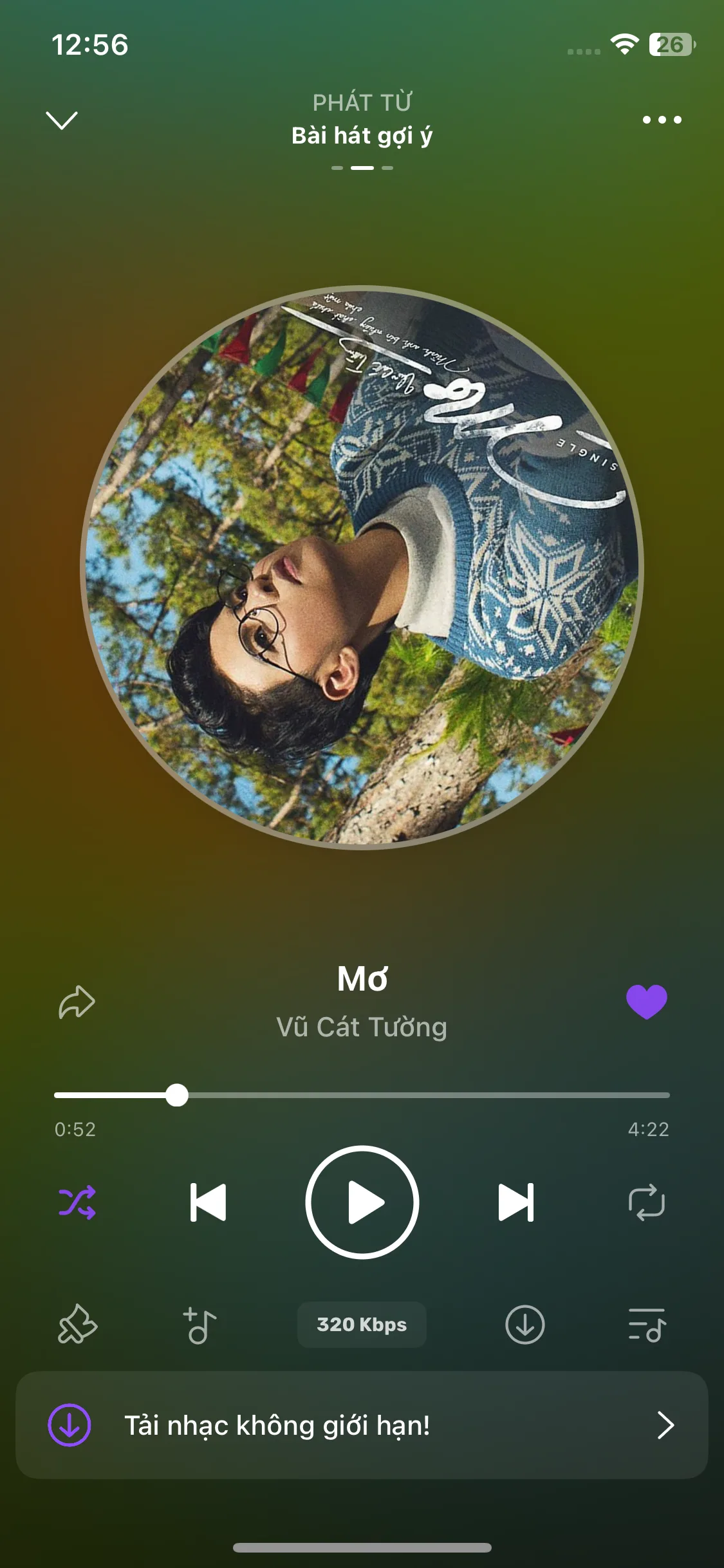Image resolution: width=724 pixels, height=1568 pixels.
Task: Skip to the next track
Action: point(515,1202)
